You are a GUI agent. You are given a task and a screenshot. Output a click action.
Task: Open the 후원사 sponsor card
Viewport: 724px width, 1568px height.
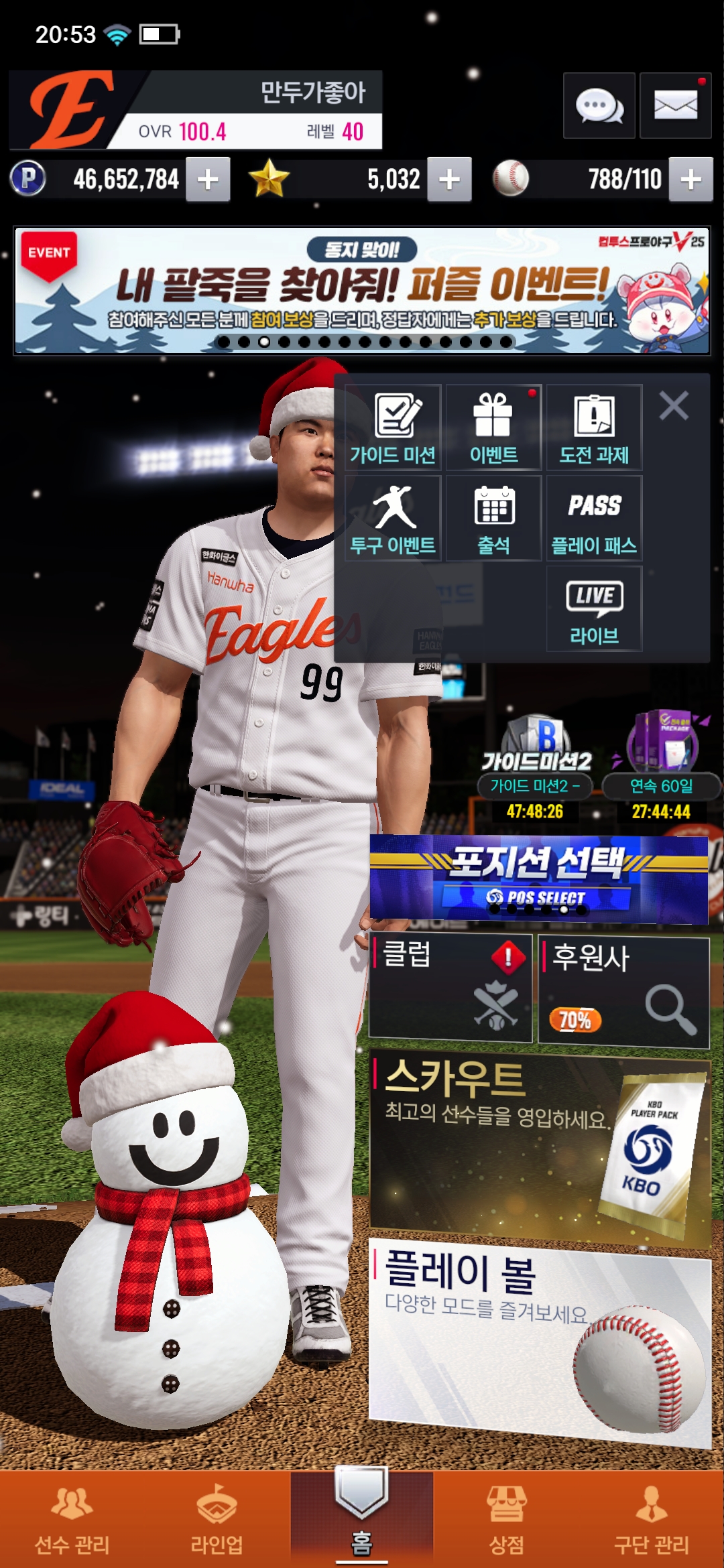pyautogui.click(x=623, y=992)
